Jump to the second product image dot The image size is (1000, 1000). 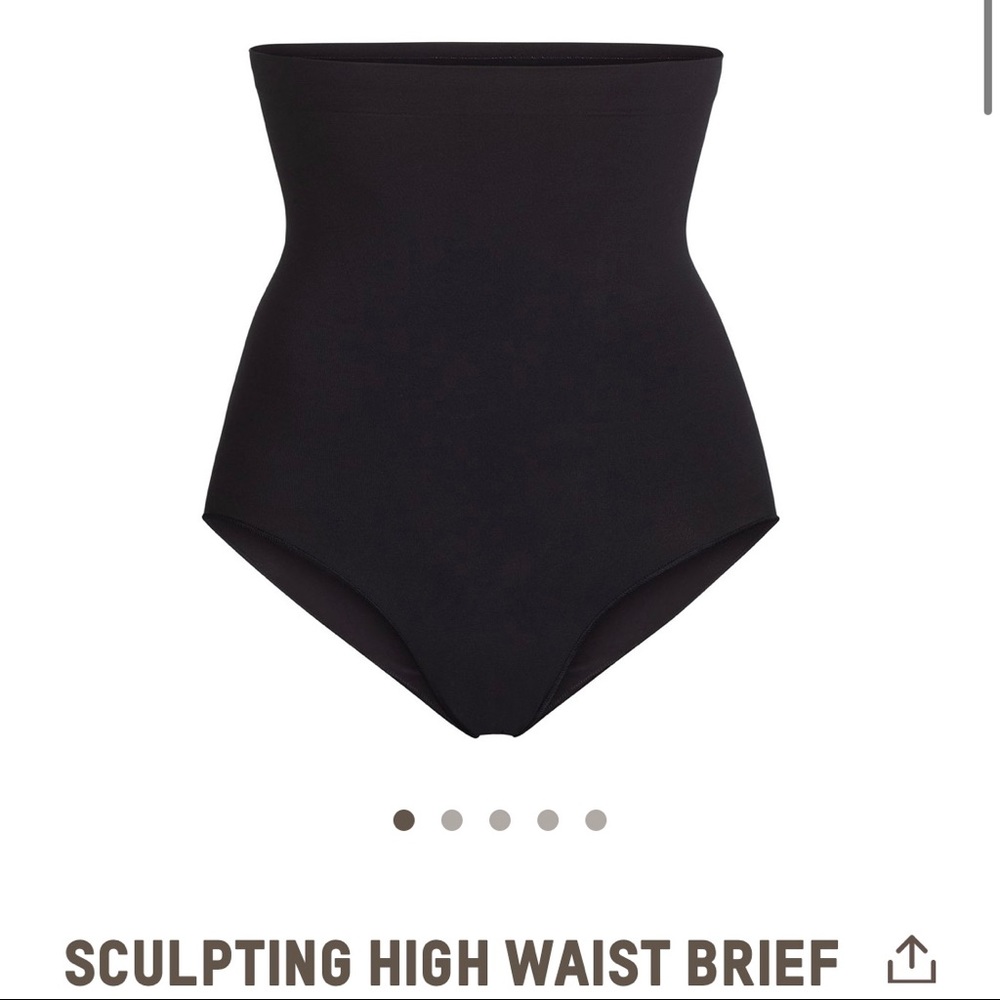pos(452,820)
